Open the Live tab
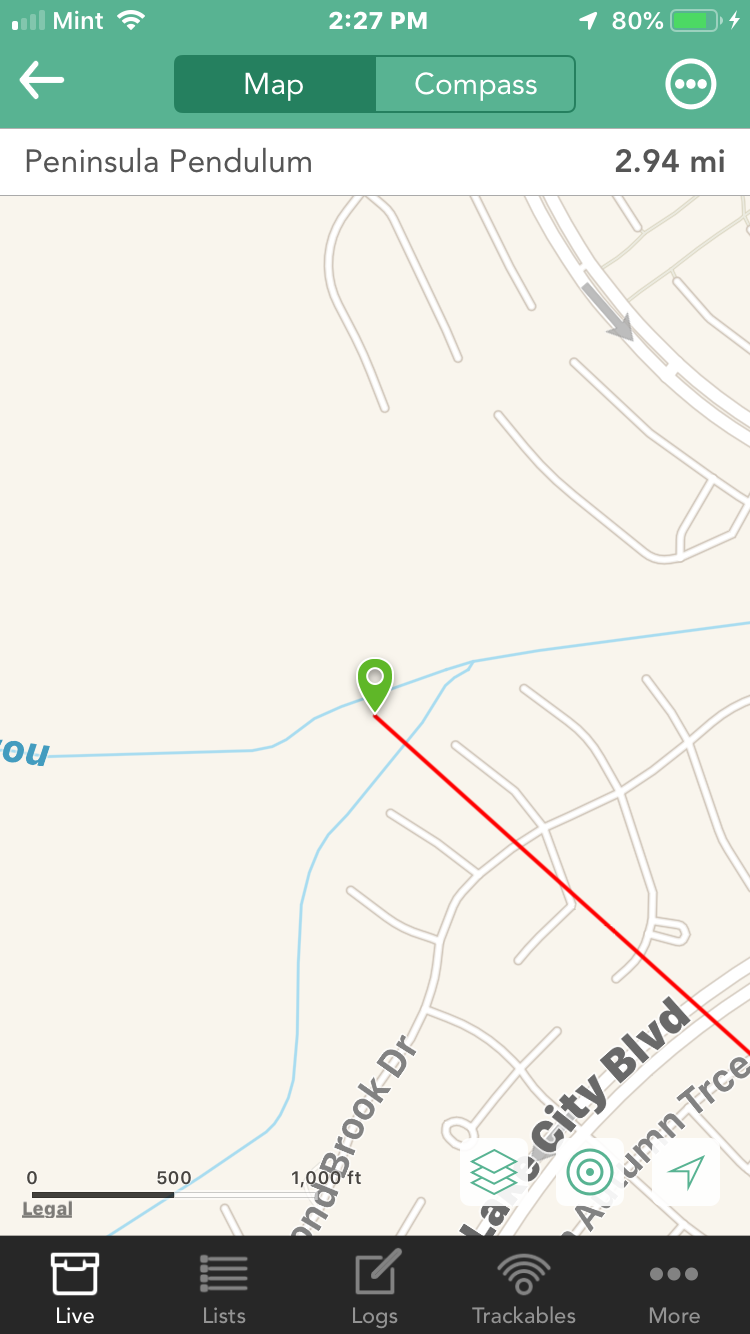750x1334 pixels. pyautogui.click(x=75, y=1288)
